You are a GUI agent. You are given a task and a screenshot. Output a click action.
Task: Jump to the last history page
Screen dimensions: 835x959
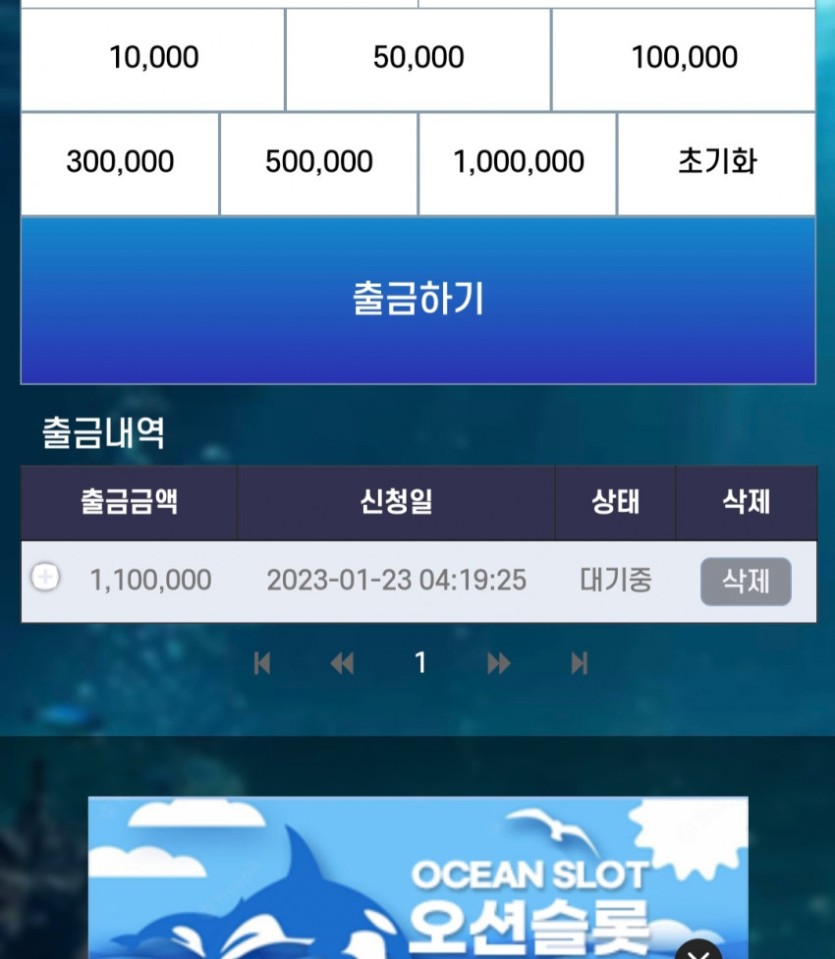[x=579, y=663]
